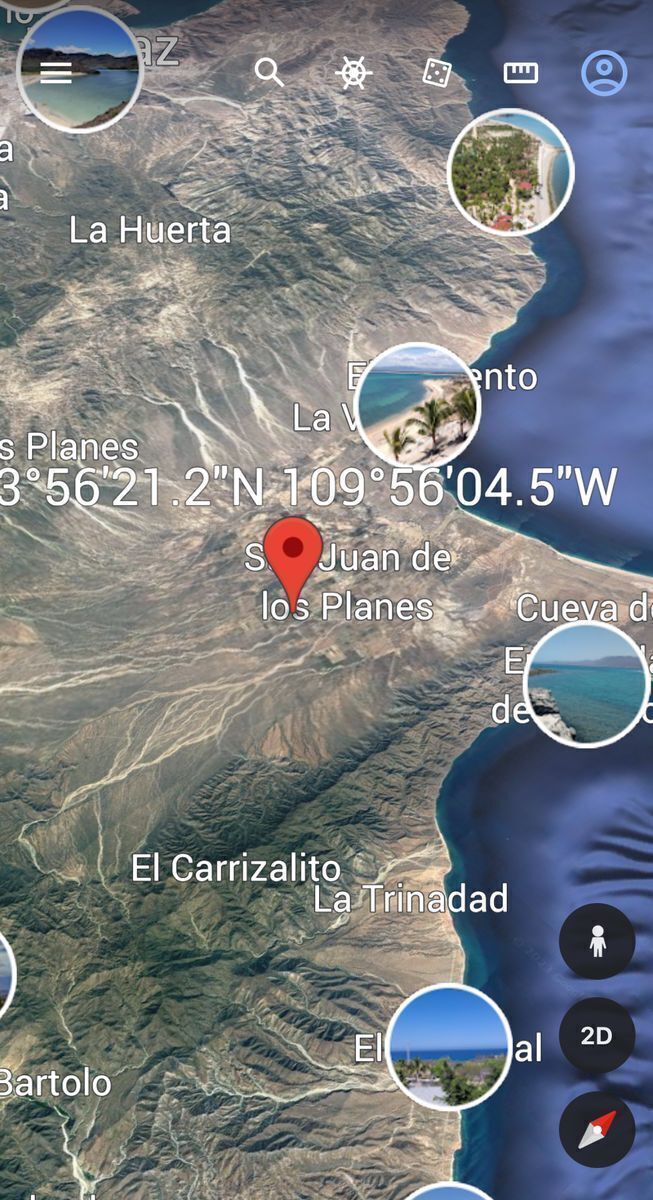Image resolution: width=653 pixels, height=1200 pixels.
Task: Tap the I'm Feeling Lucky dice
Action: point(437,72)
